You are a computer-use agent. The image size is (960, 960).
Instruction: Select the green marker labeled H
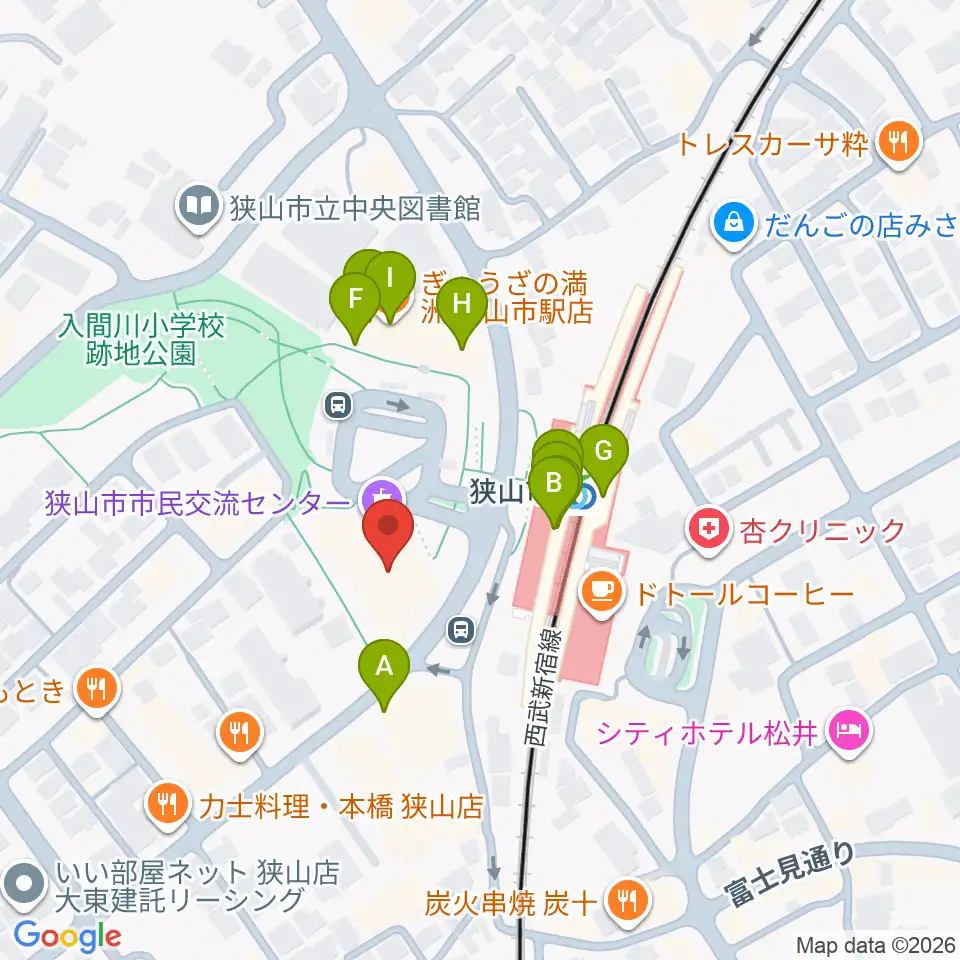(462, 309)
